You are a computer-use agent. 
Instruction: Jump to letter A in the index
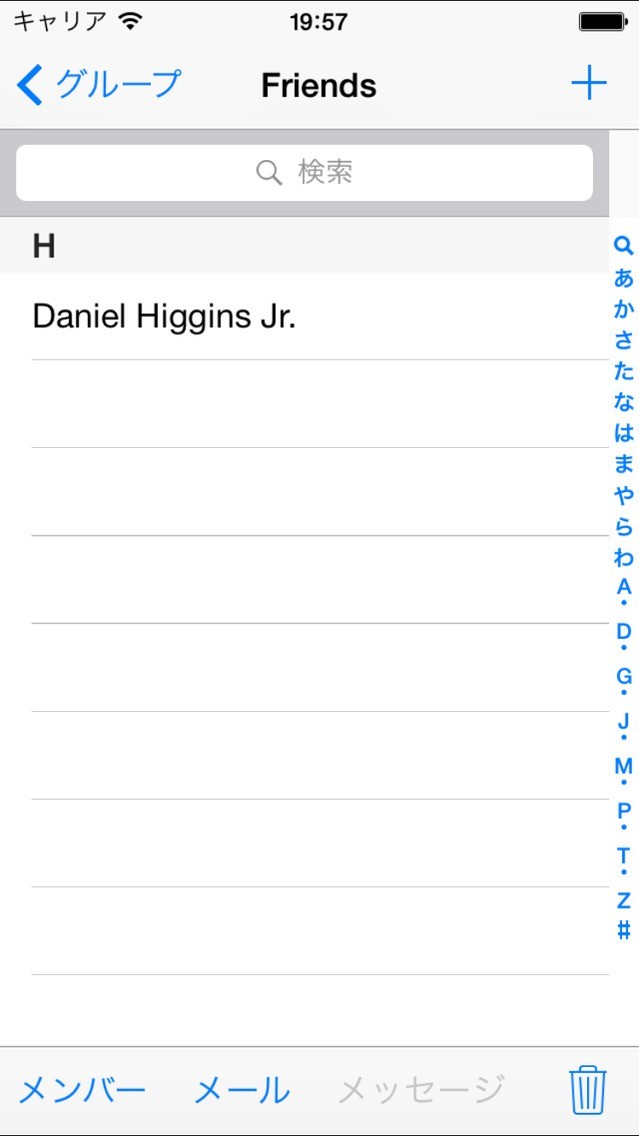tap(623, 586)
